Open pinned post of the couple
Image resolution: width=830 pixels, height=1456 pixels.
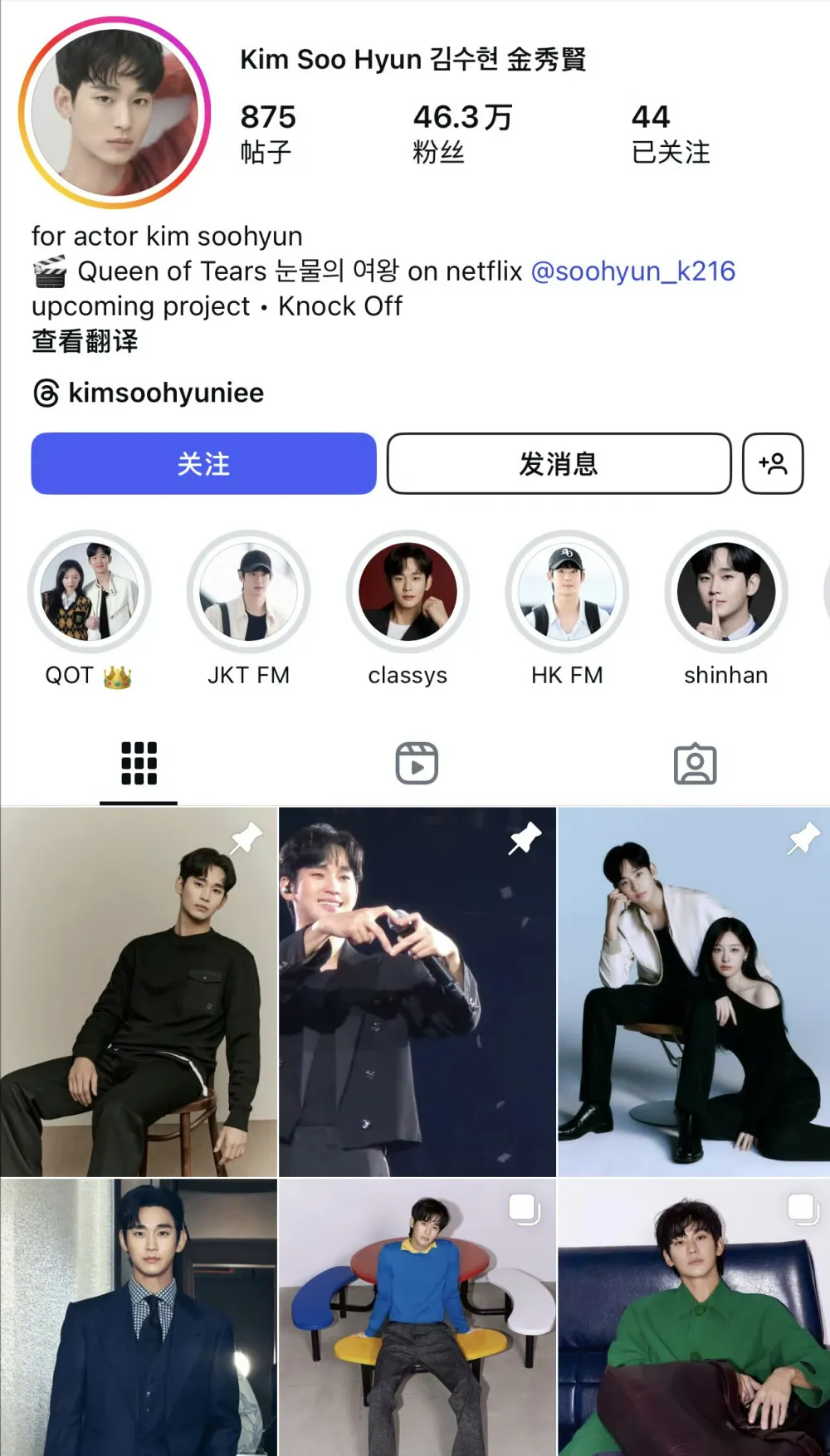click(694, 992)
